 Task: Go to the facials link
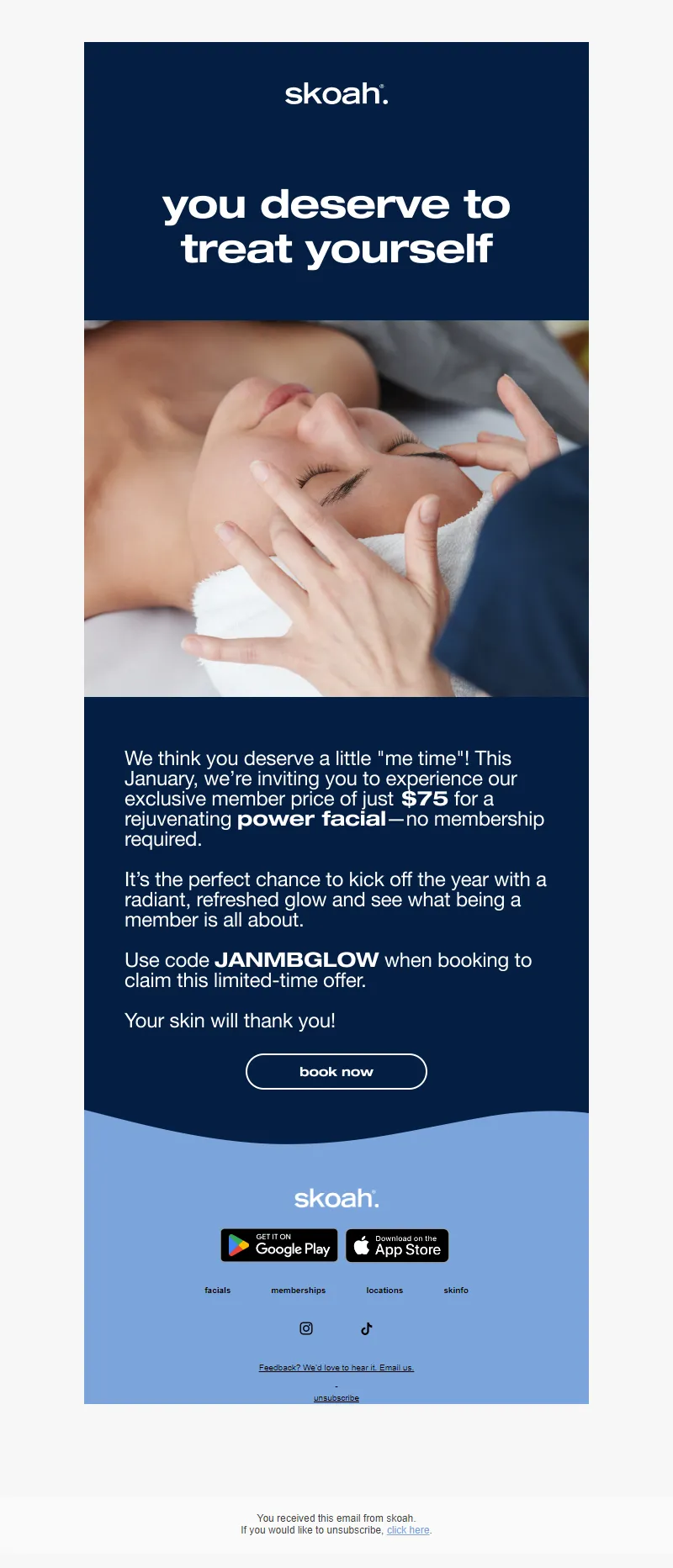click(217, 1290)
